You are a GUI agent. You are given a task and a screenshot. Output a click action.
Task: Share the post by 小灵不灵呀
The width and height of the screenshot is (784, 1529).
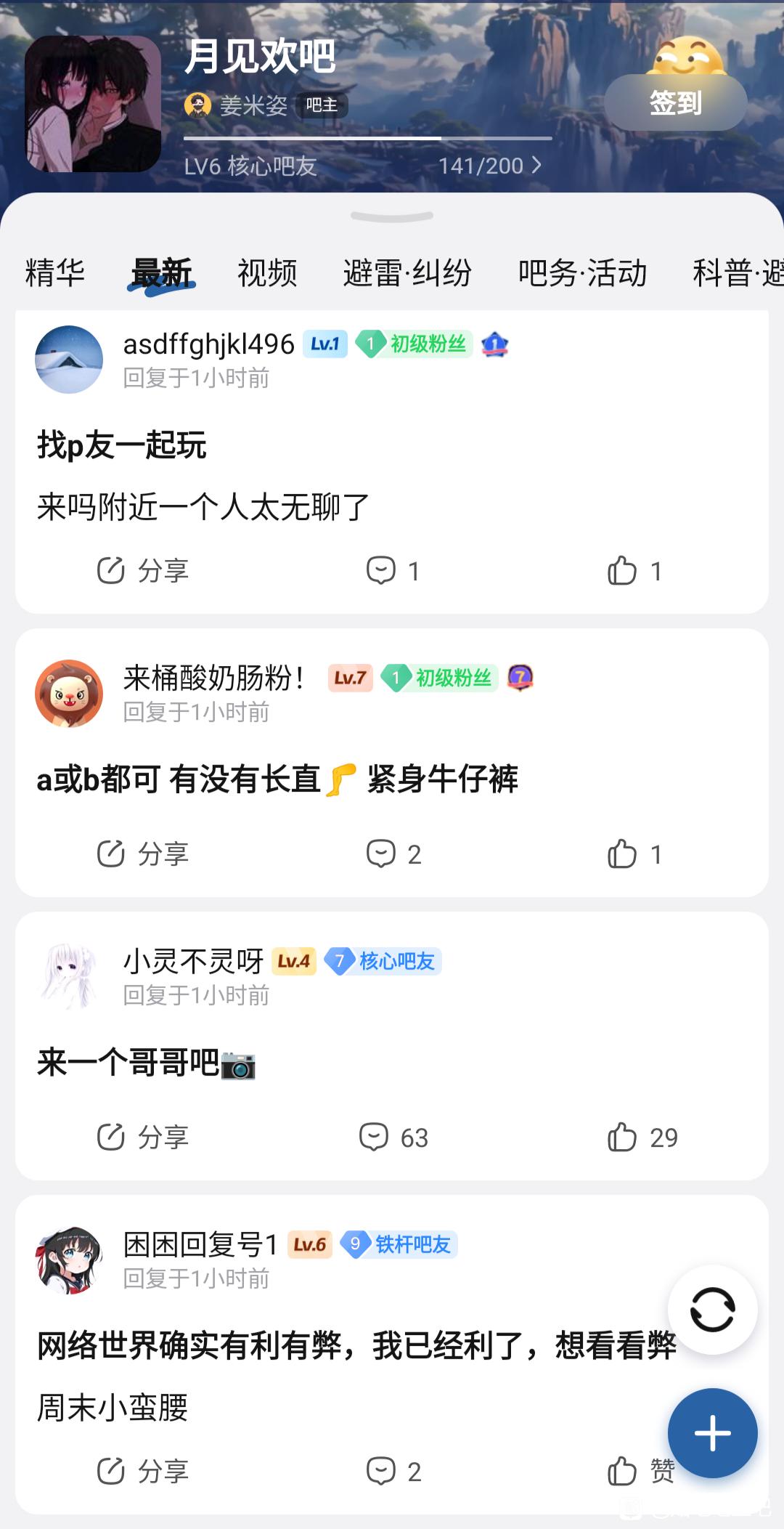pyautogui.click(x=143, y=1137)
